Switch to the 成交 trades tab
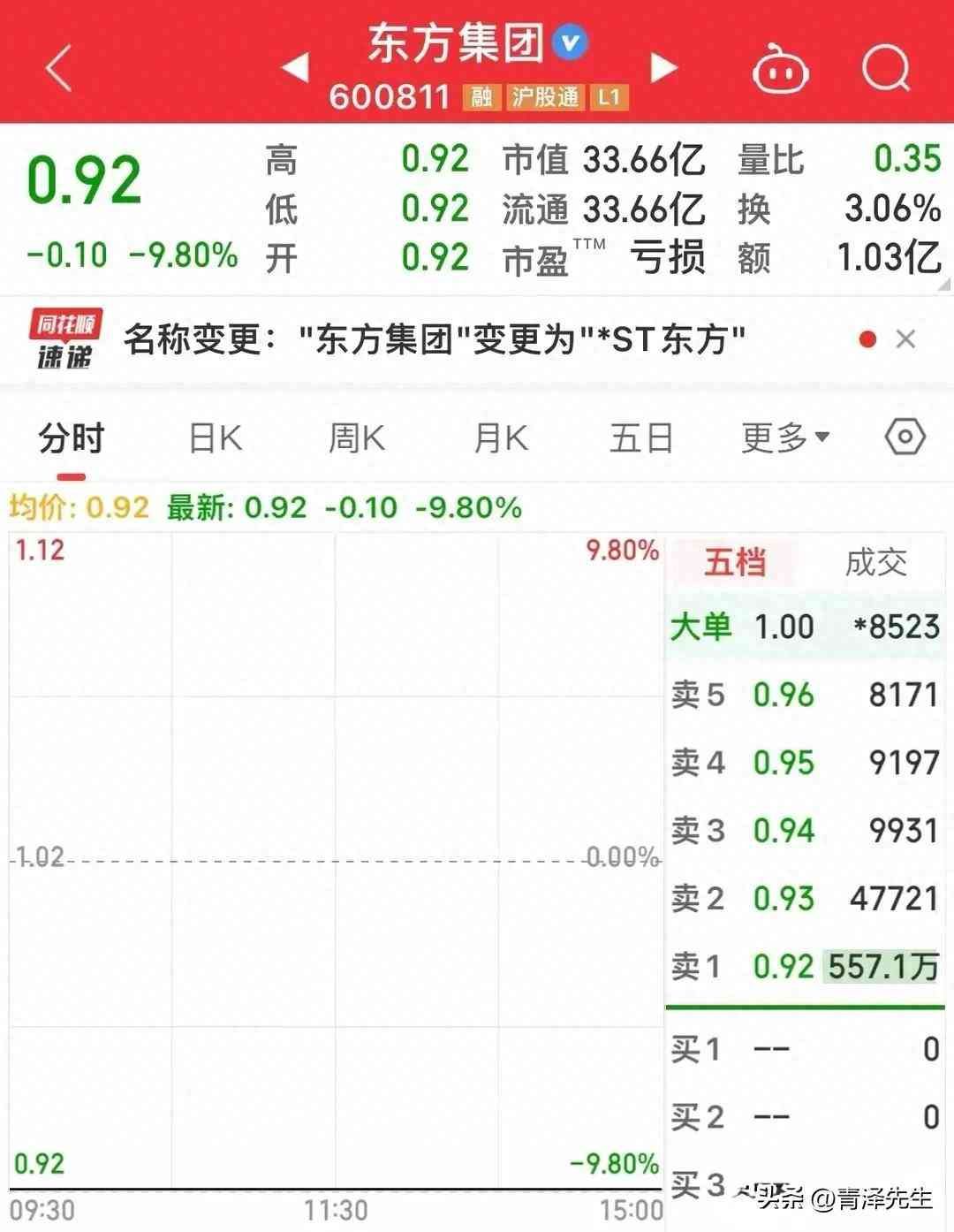Viewport: 954px width, 1232px height. [x=875, y=562]
